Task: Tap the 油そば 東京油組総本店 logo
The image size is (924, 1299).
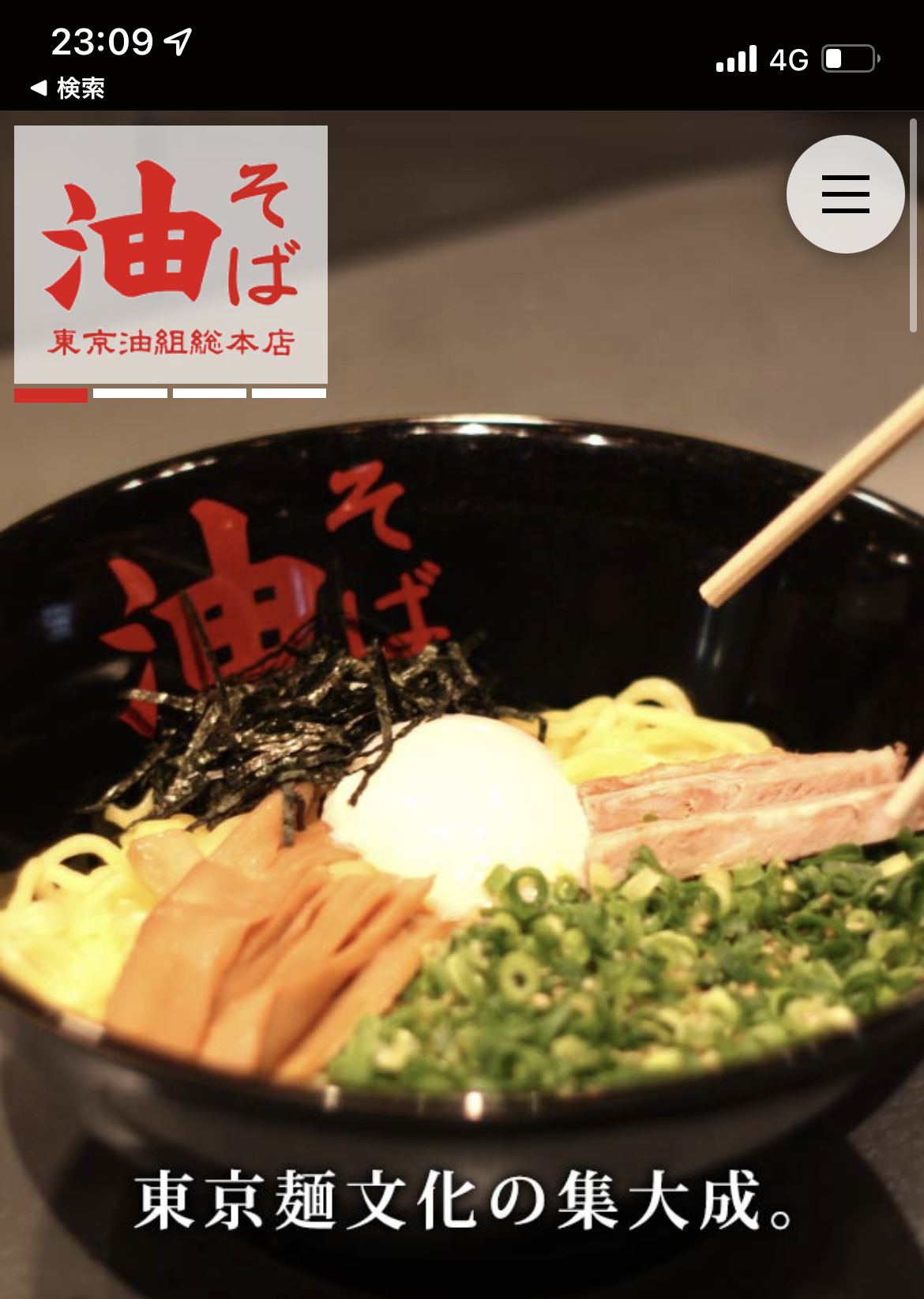Action: 171,254
